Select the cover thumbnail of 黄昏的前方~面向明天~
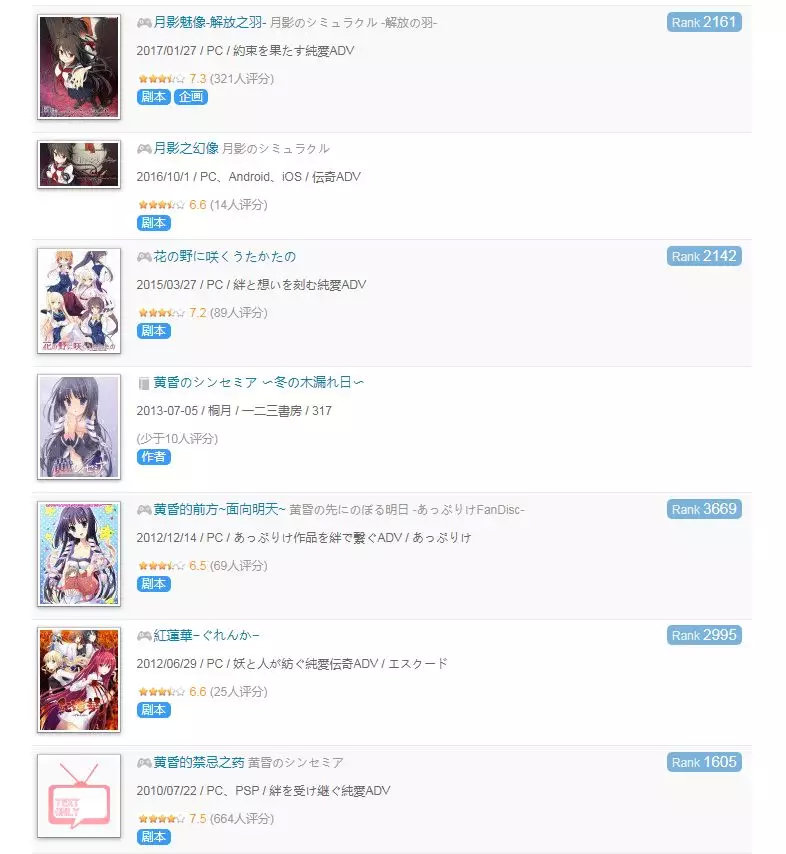 pos(79,553)
